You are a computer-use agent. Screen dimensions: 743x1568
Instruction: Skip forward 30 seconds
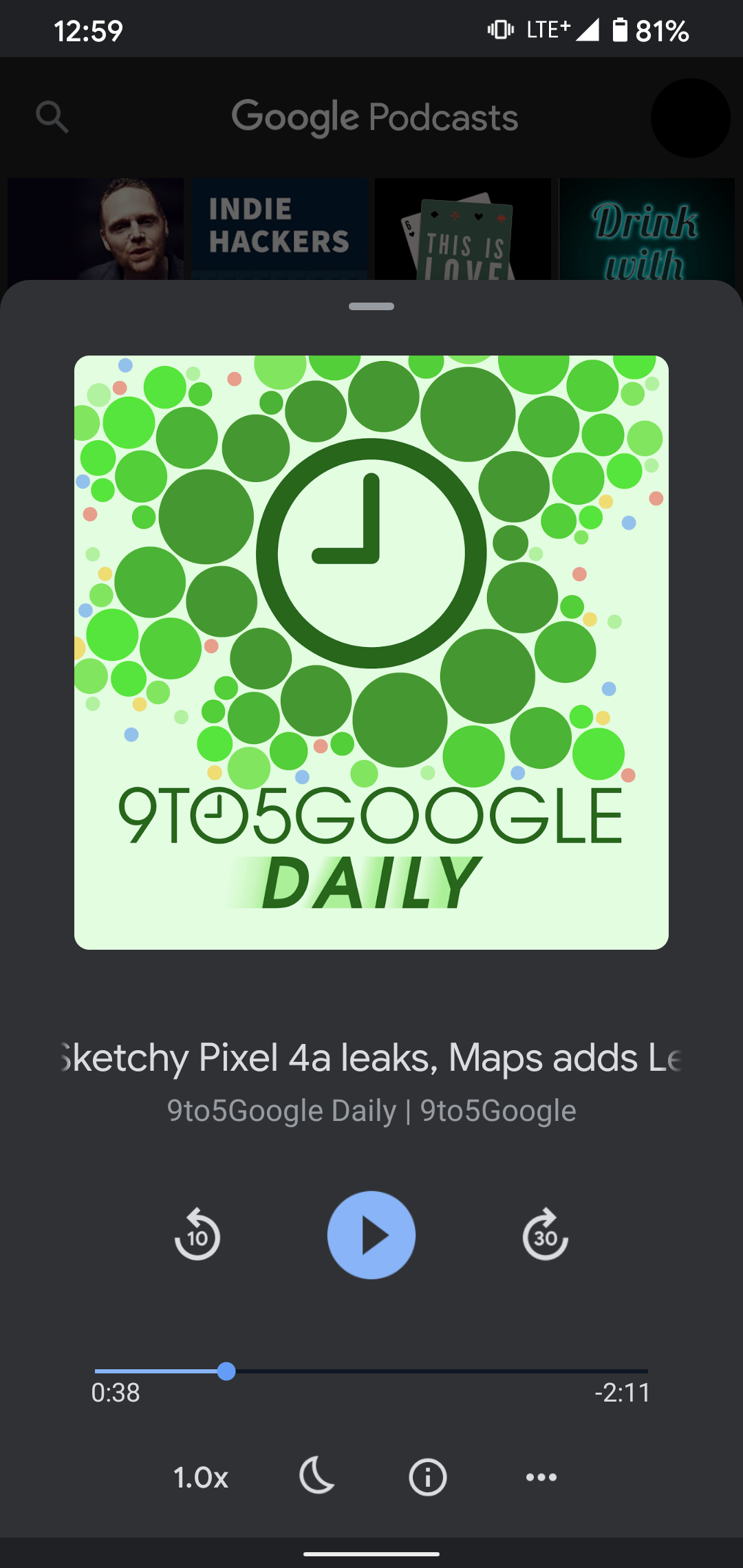(x=546, y=1235)
